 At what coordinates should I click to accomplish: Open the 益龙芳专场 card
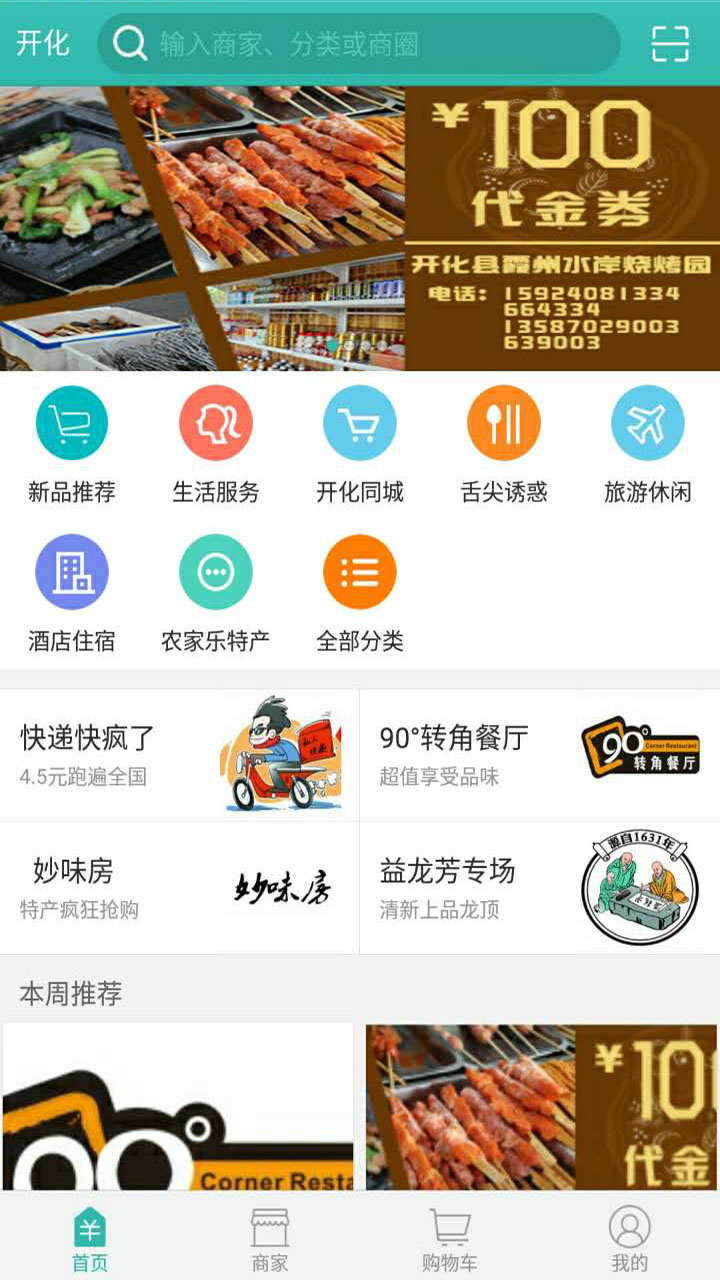click(540, 888)
